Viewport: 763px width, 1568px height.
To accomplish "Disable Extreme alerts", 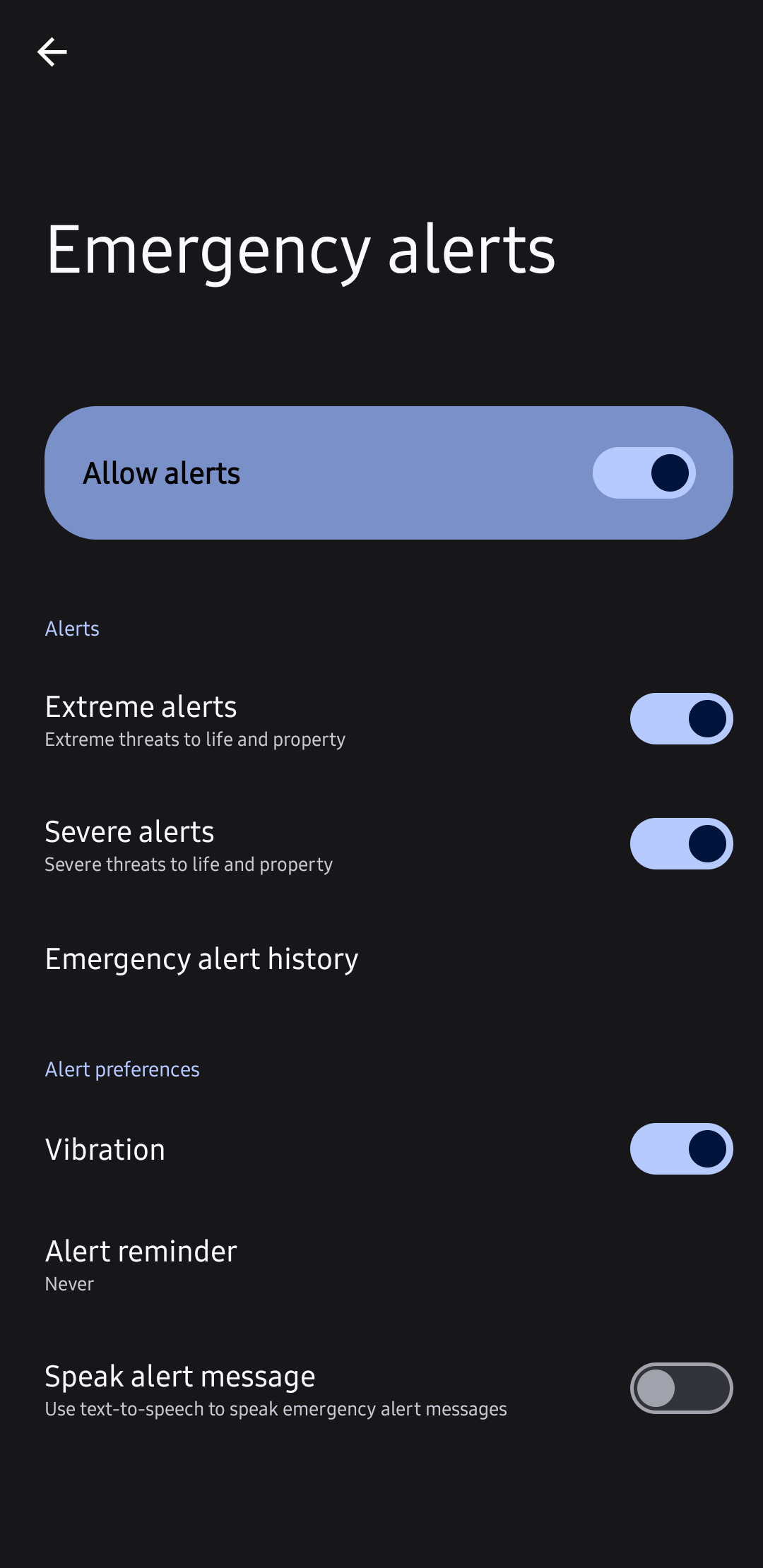I will (681, 718).
